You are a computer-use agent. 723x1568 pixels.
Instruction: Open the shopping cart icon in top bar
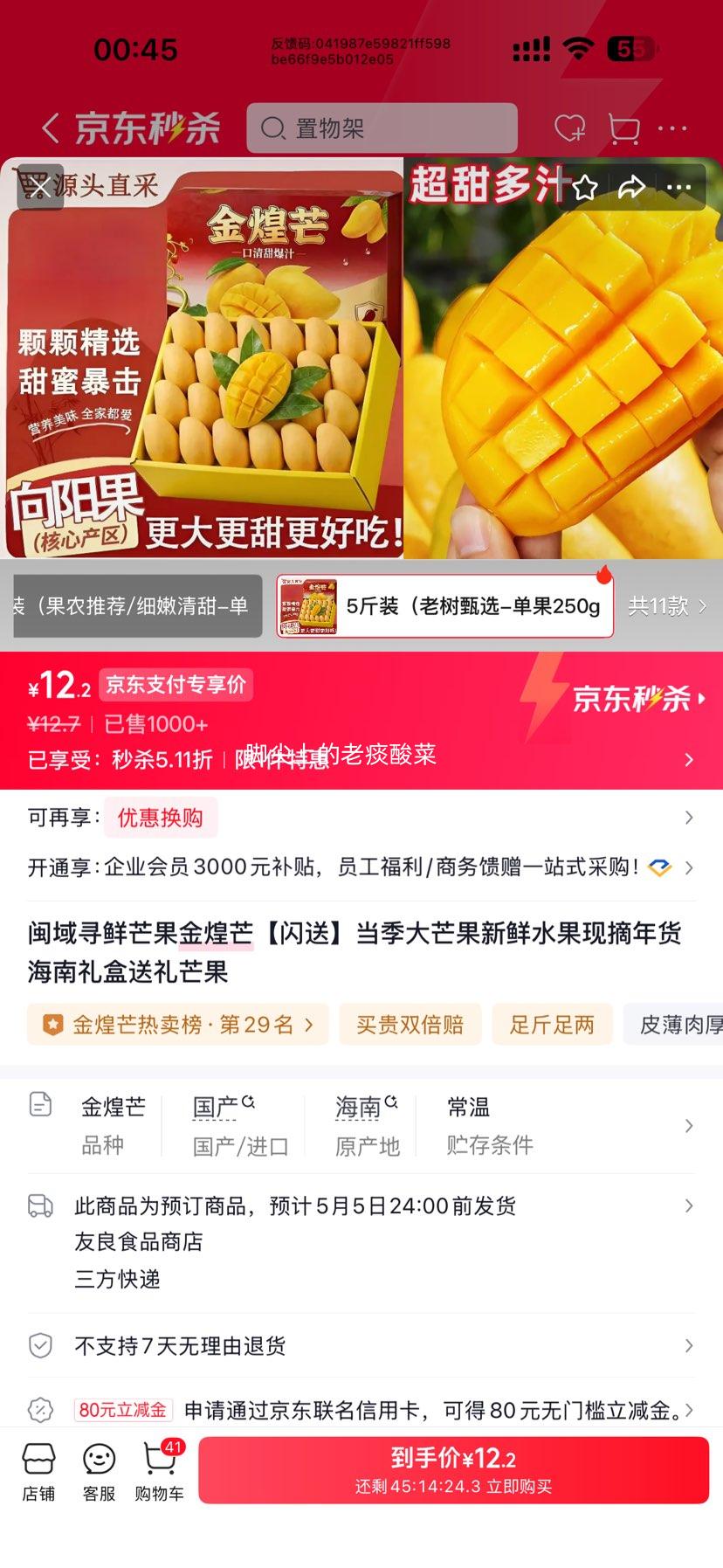coord(623,128)
